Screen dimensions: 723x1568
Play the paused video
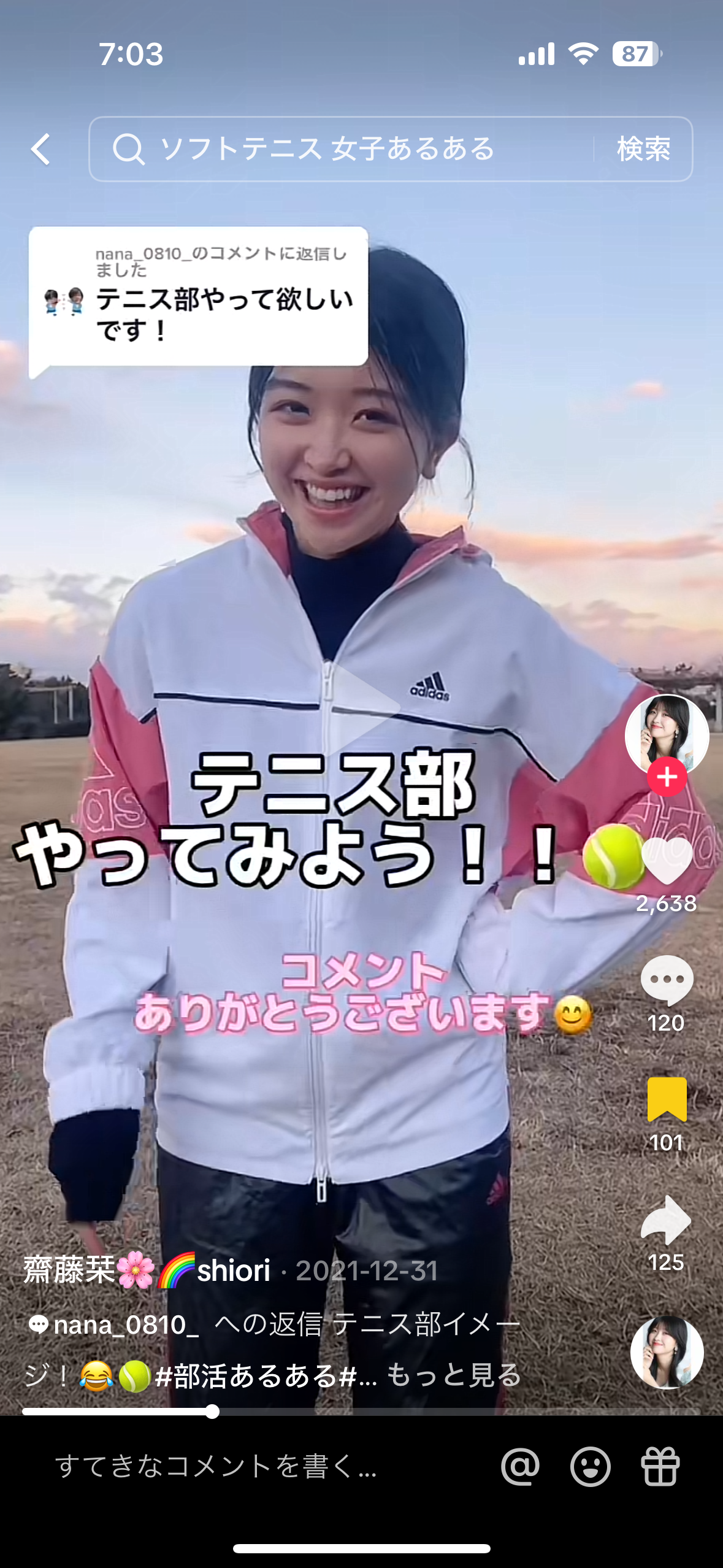362,705
